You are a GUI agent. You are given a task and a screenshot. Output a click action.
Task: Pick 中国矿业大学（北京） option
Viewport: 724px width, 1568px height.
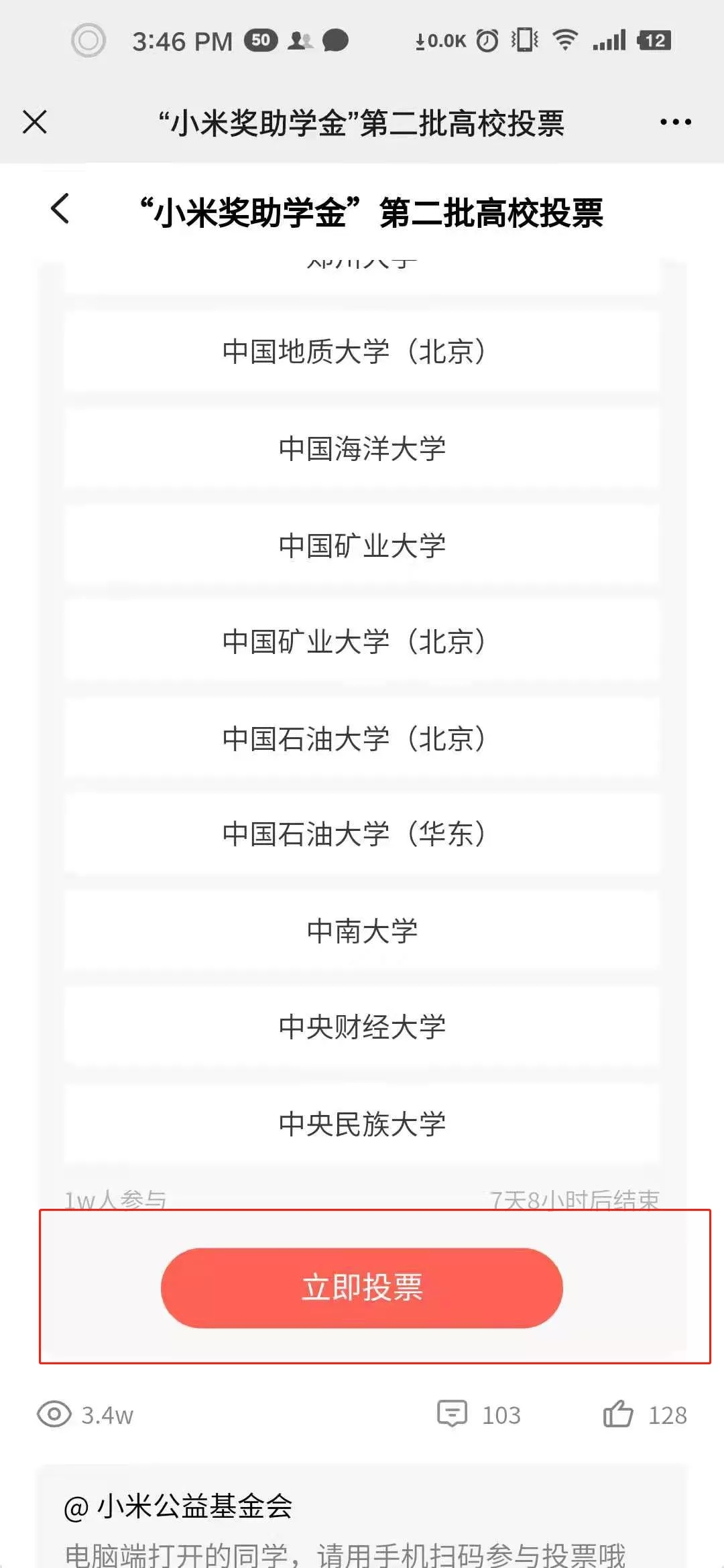coord(362,642)
